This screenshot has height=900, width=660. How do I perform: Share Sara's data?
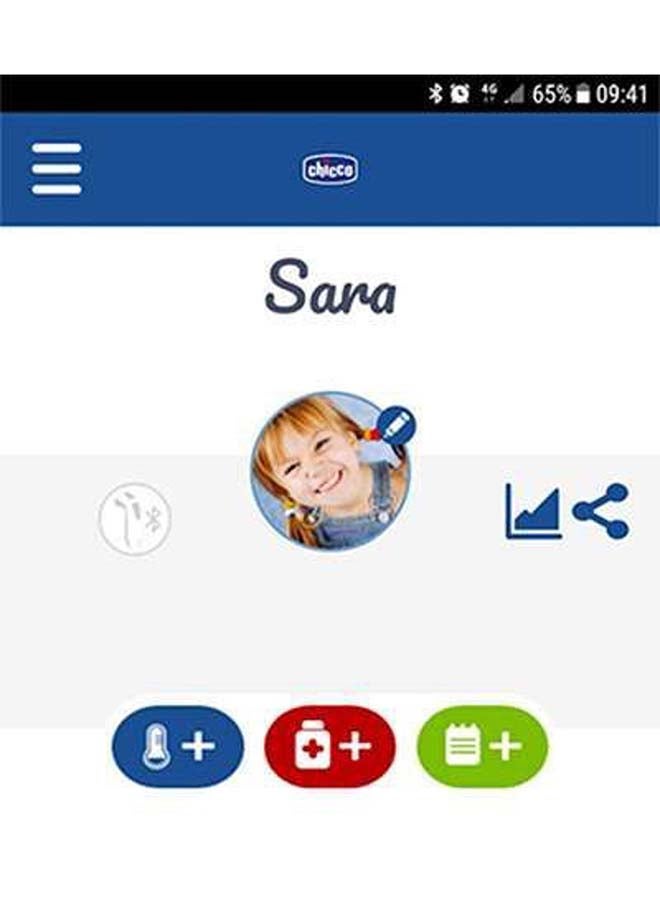tap(601, 511)
